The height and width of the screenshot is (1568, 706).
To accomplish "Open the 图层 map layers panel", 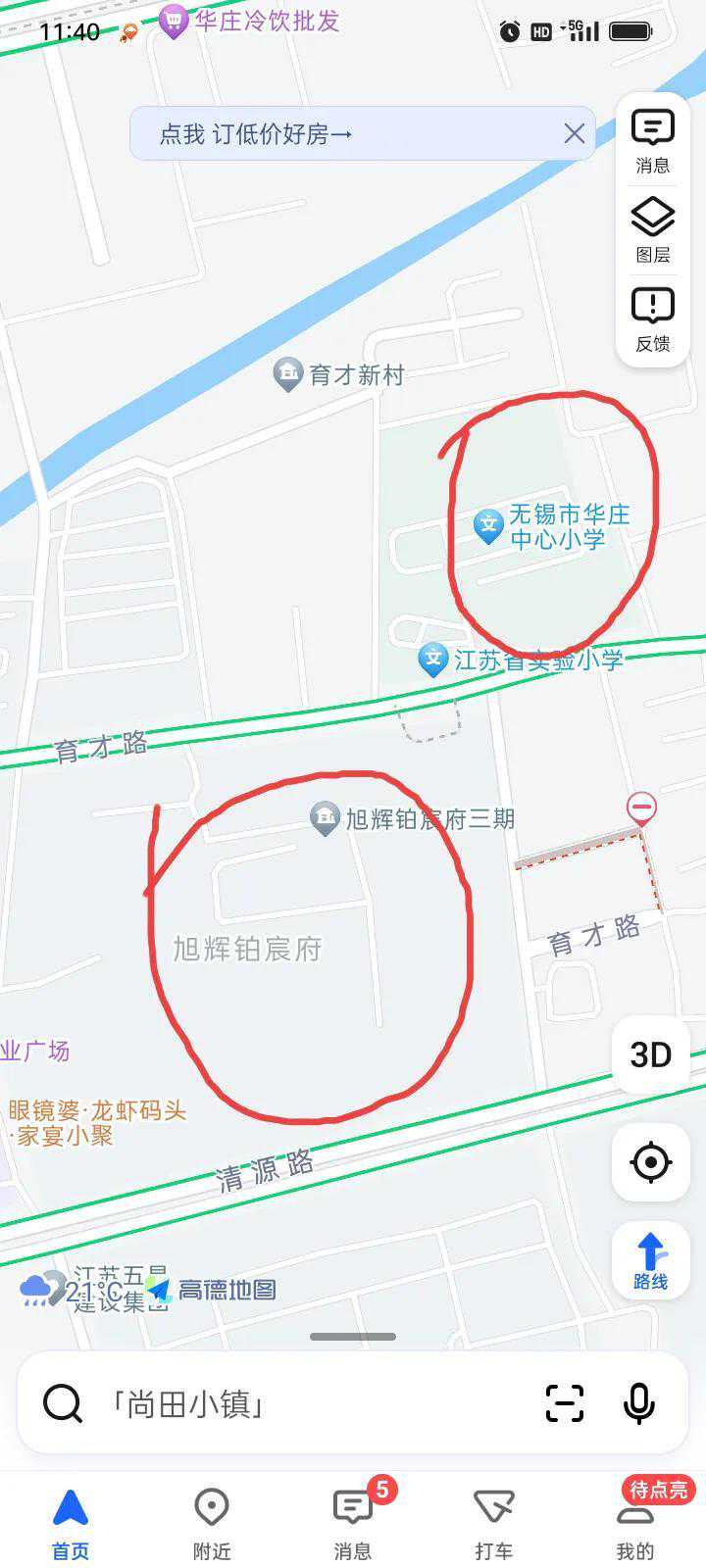I will coord(652,228).
